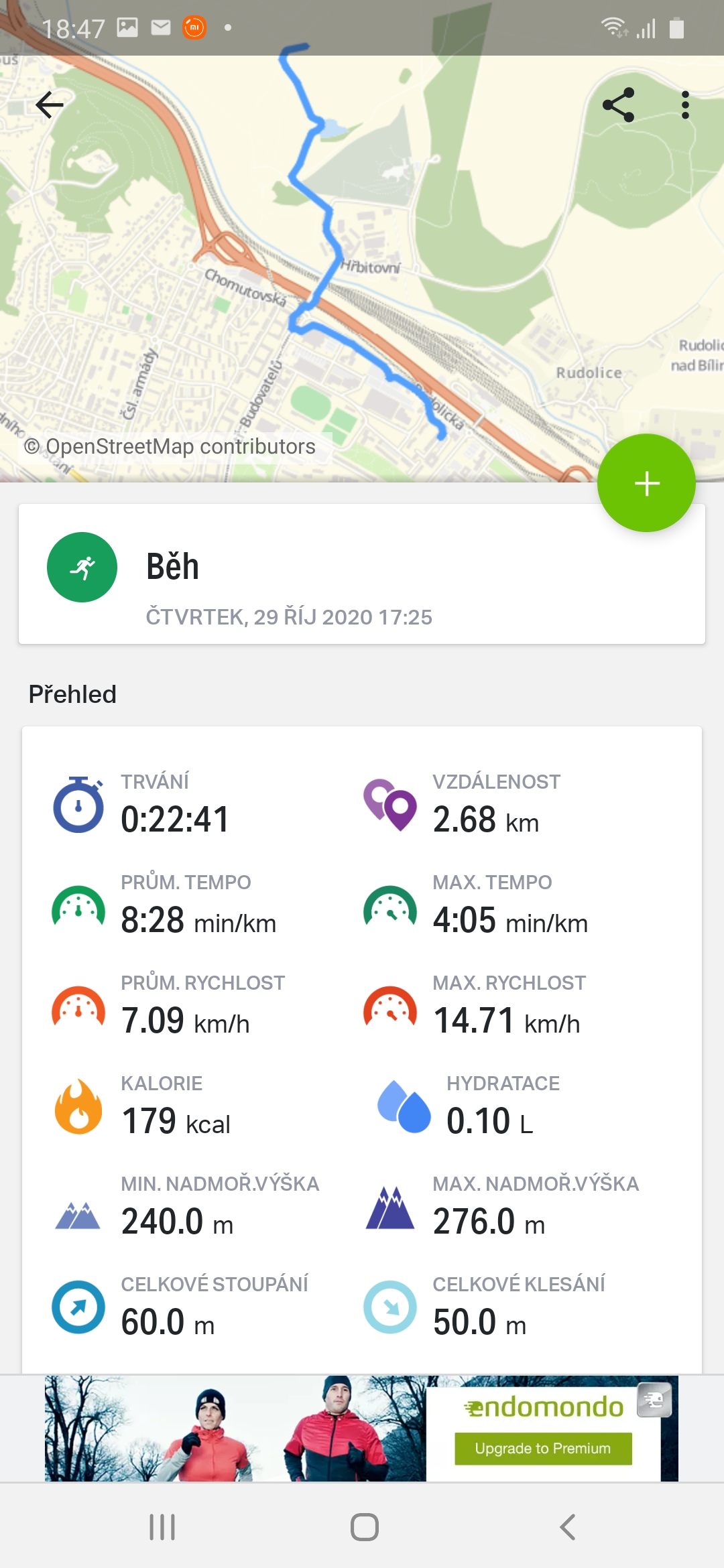
Task: Tap the green plus floating button
Action: point(646,483)
